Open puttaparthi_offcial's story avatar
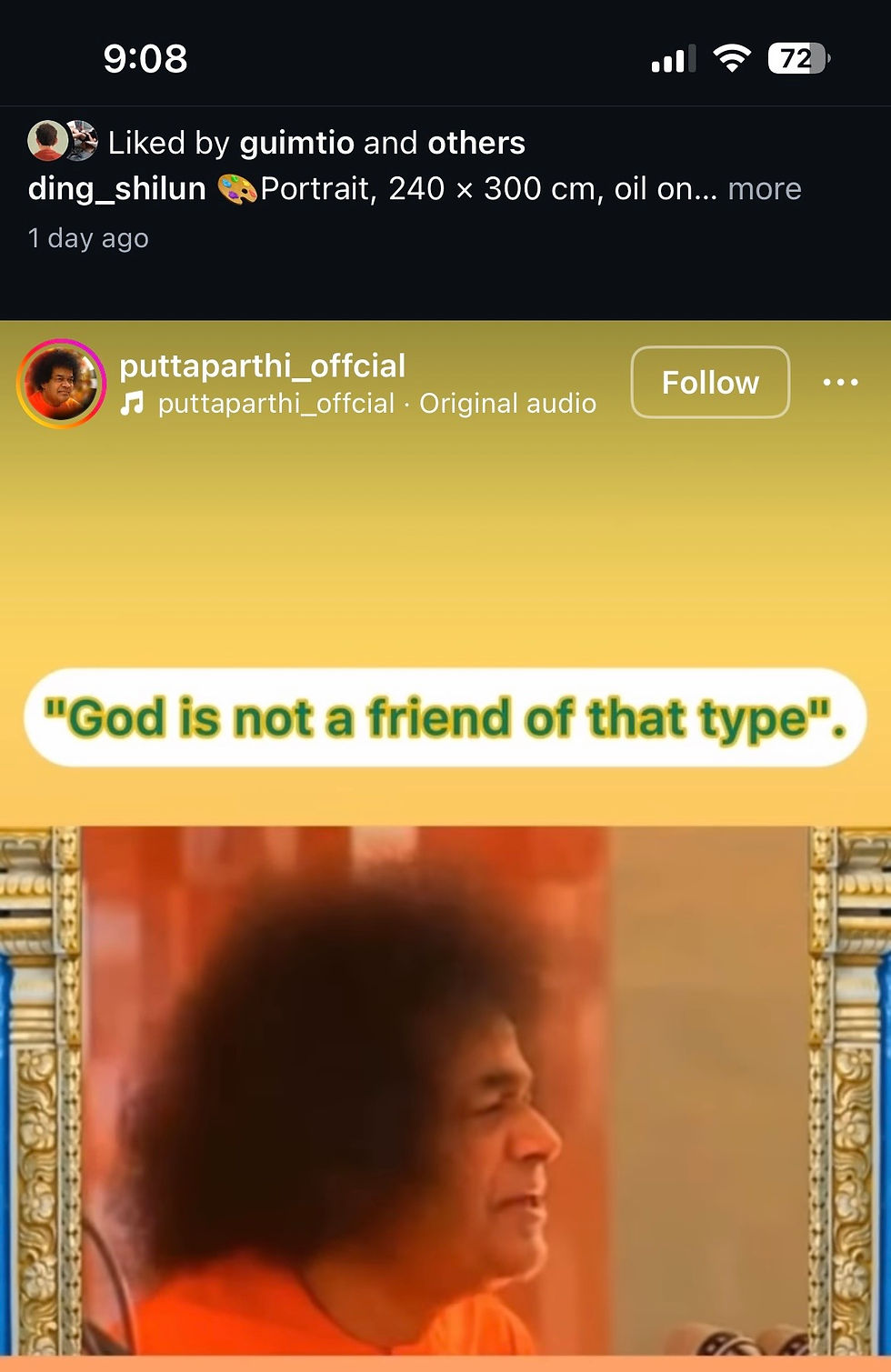 (x=61, y=384)
